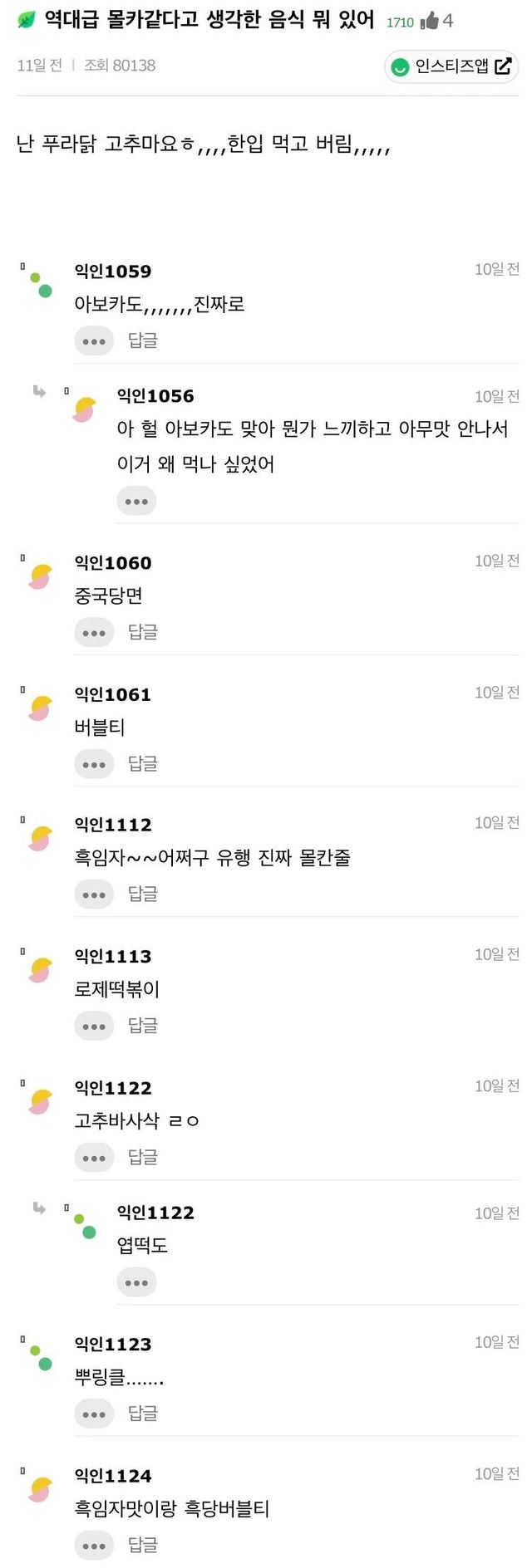
Task: Open the options menu on 익인1056's reply
Action: 136,501
